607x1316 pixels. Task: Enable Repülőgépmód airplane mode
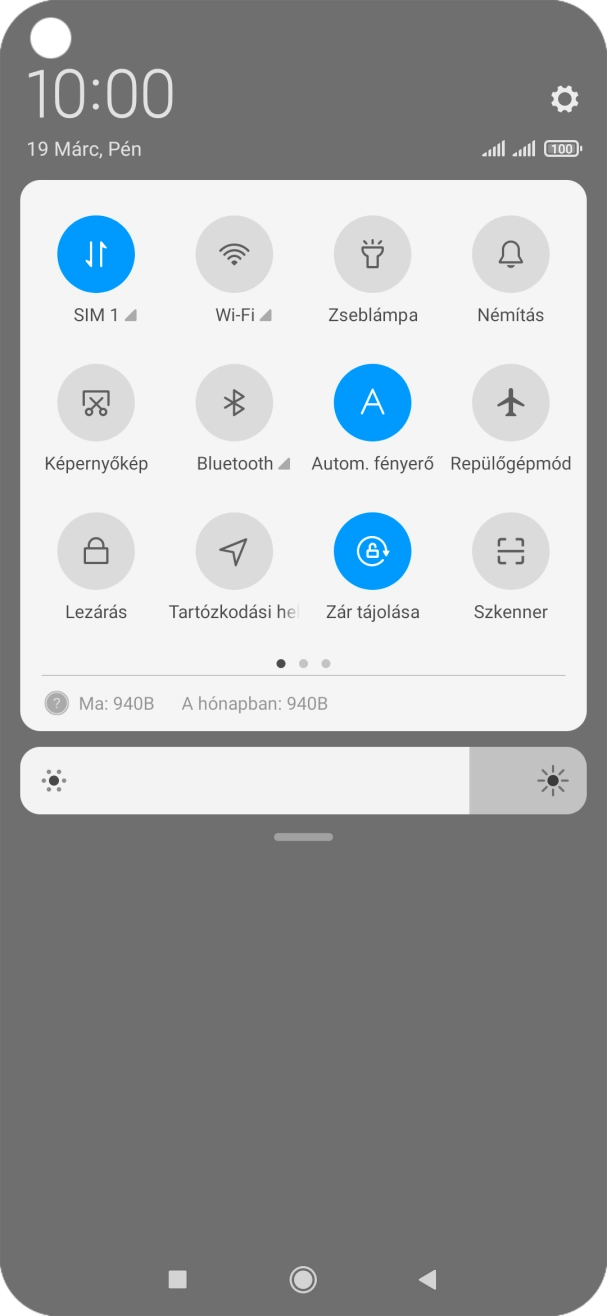[x=510, y=402]
